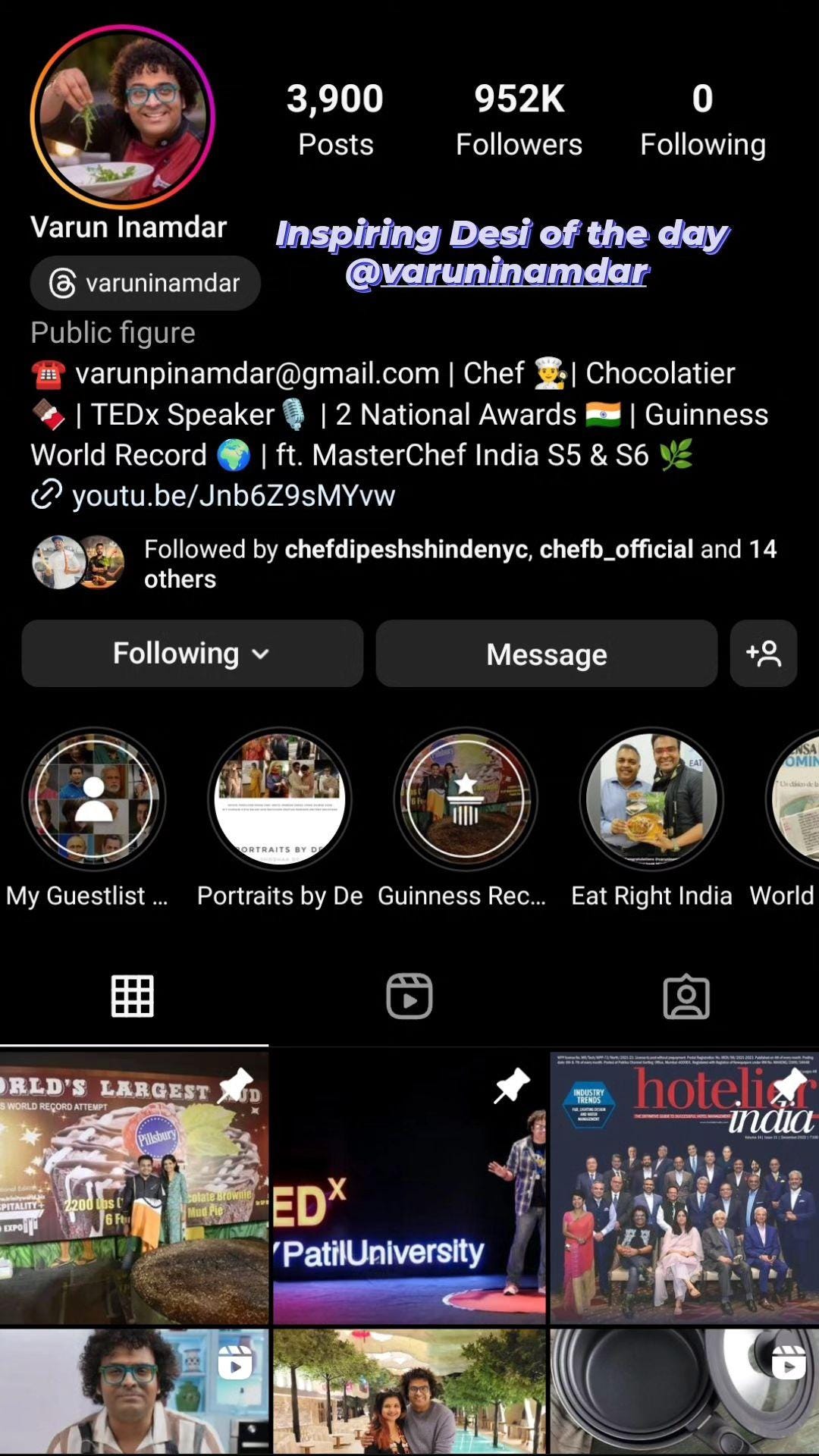Open the Eat Right India highlight
This screenshot has height=1456, width=819.
[x=651, y=799]
